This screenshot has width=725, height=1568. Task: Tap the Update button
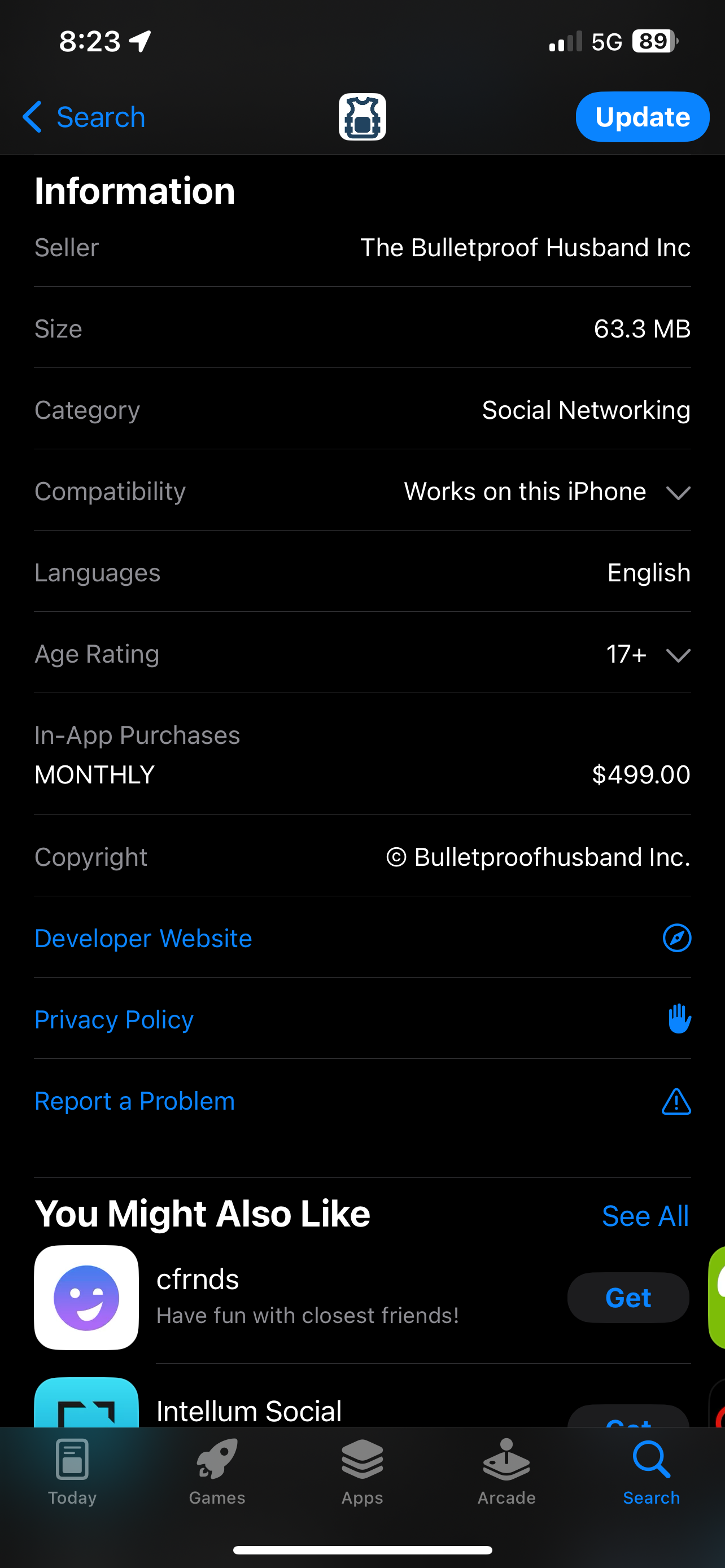tap(641, 117)
